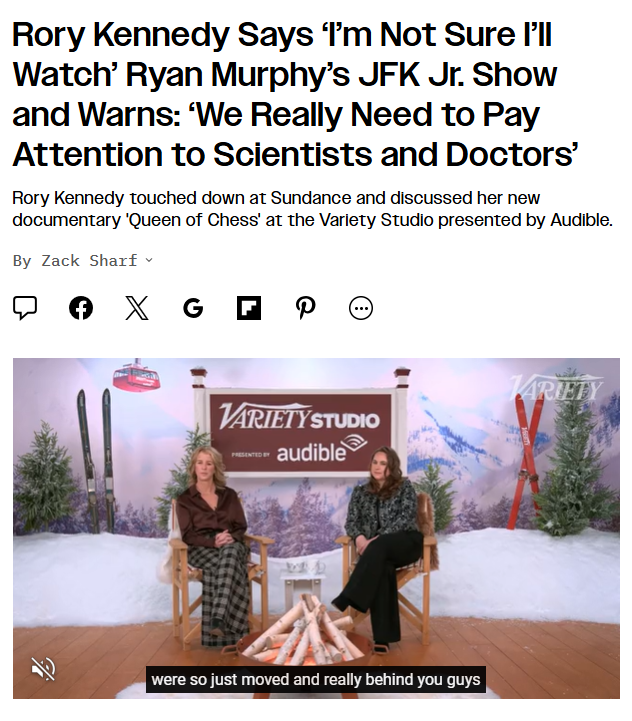Share the article via the Google icon

point(193,308)
